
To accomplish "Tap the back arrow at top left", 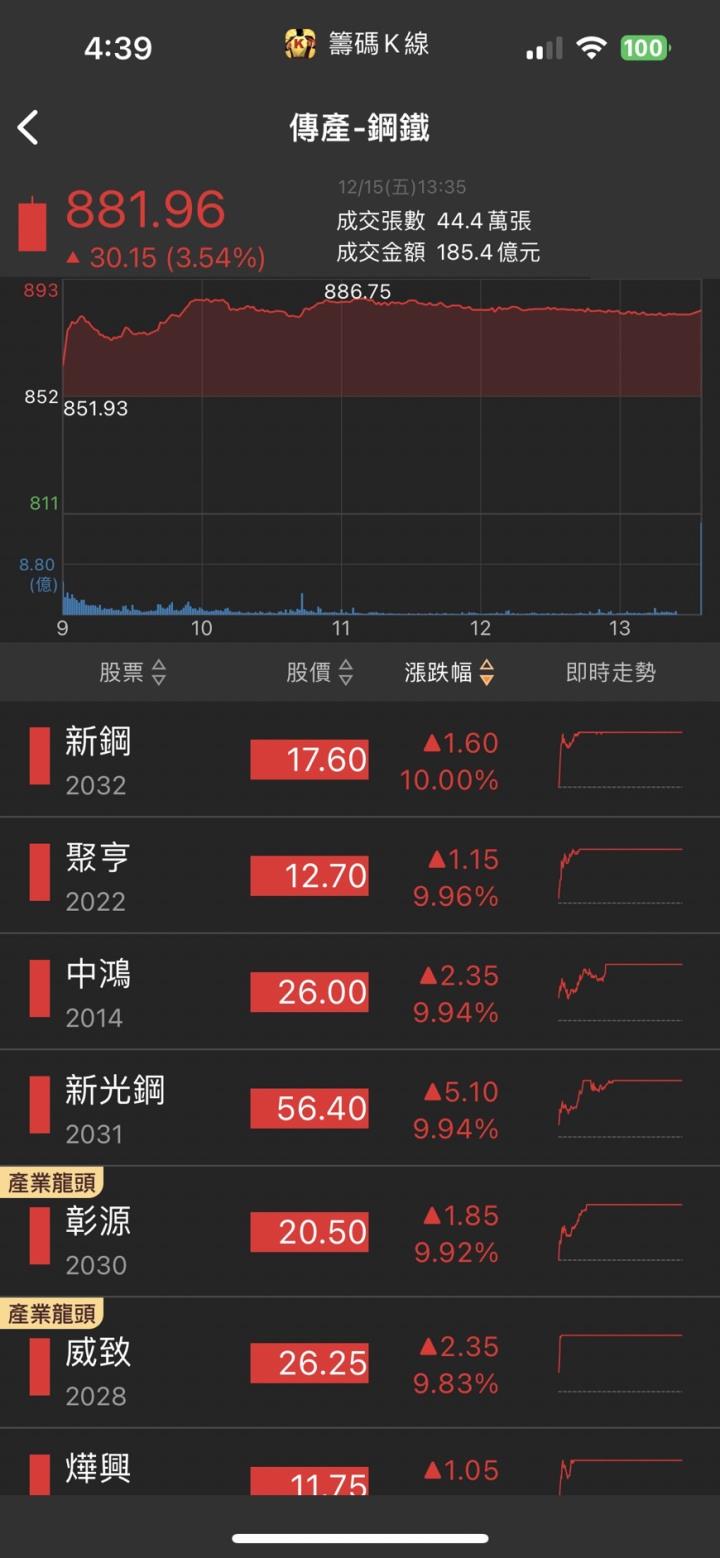I will click(28, 128).
